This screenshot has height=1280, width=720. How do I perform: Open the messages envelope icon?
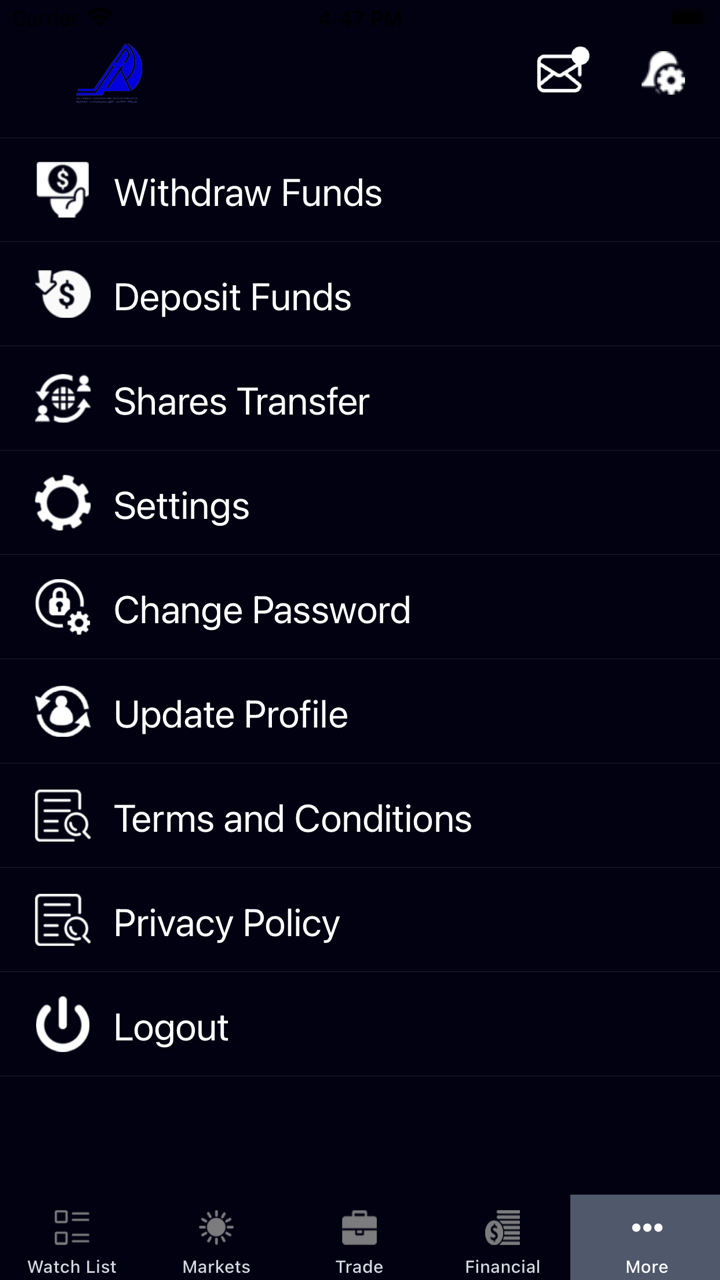coord(561,72)
